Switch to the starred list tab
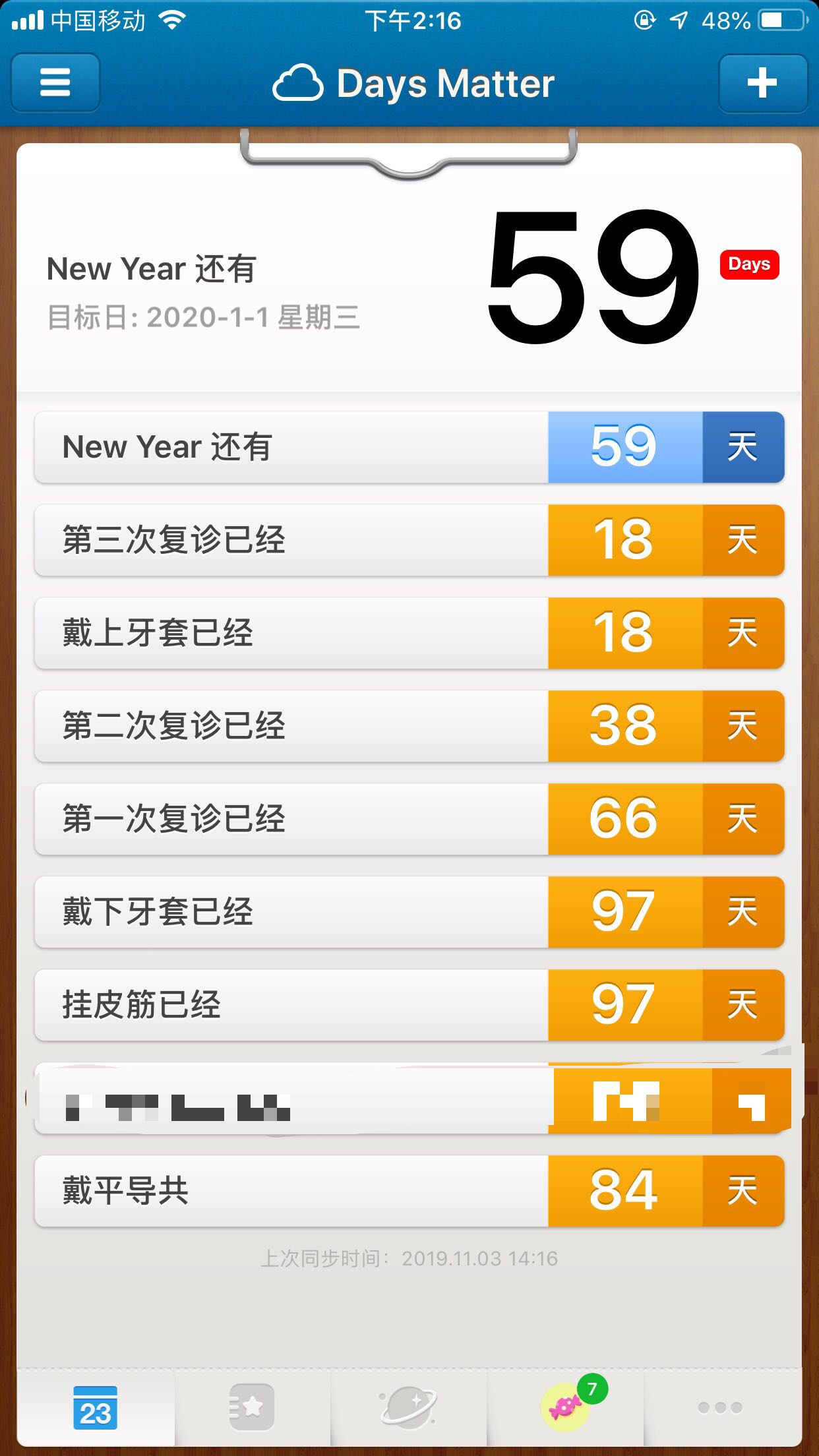 (x=252, y=1407)
